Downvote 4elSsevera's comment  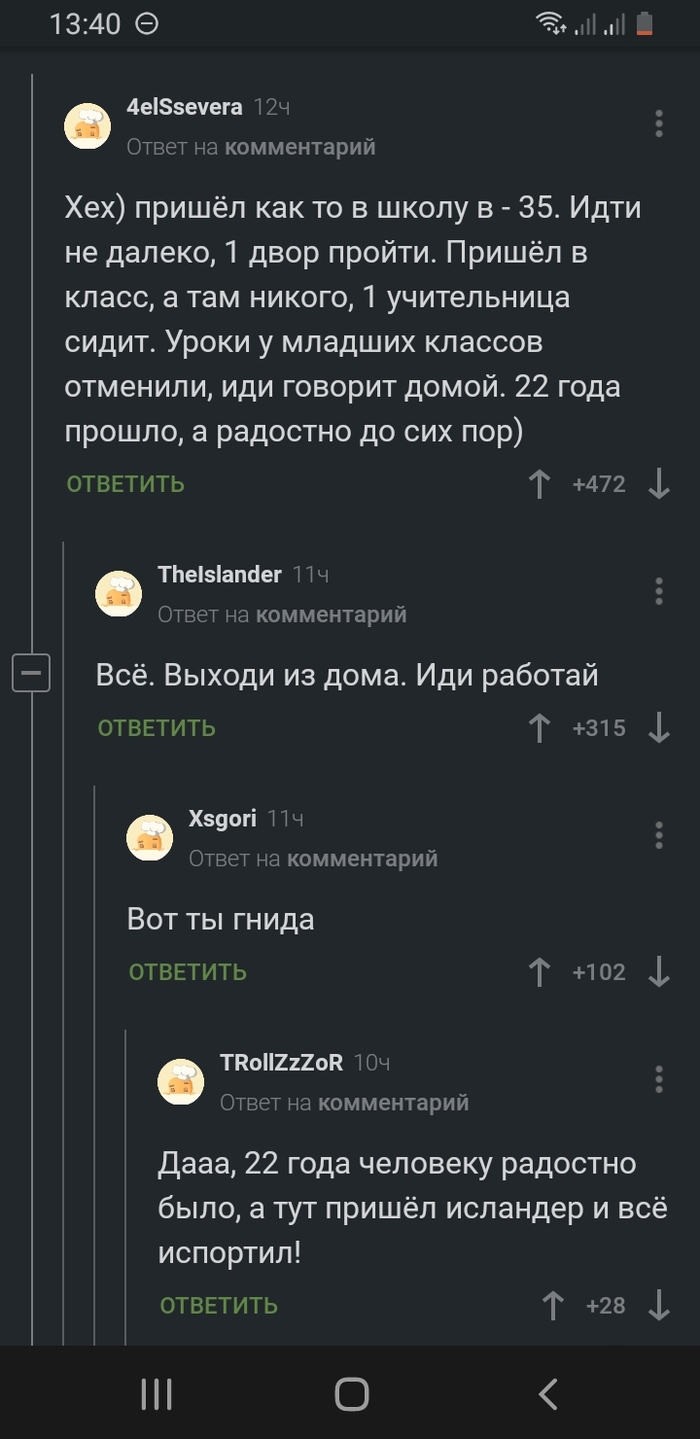click(659, 484)
